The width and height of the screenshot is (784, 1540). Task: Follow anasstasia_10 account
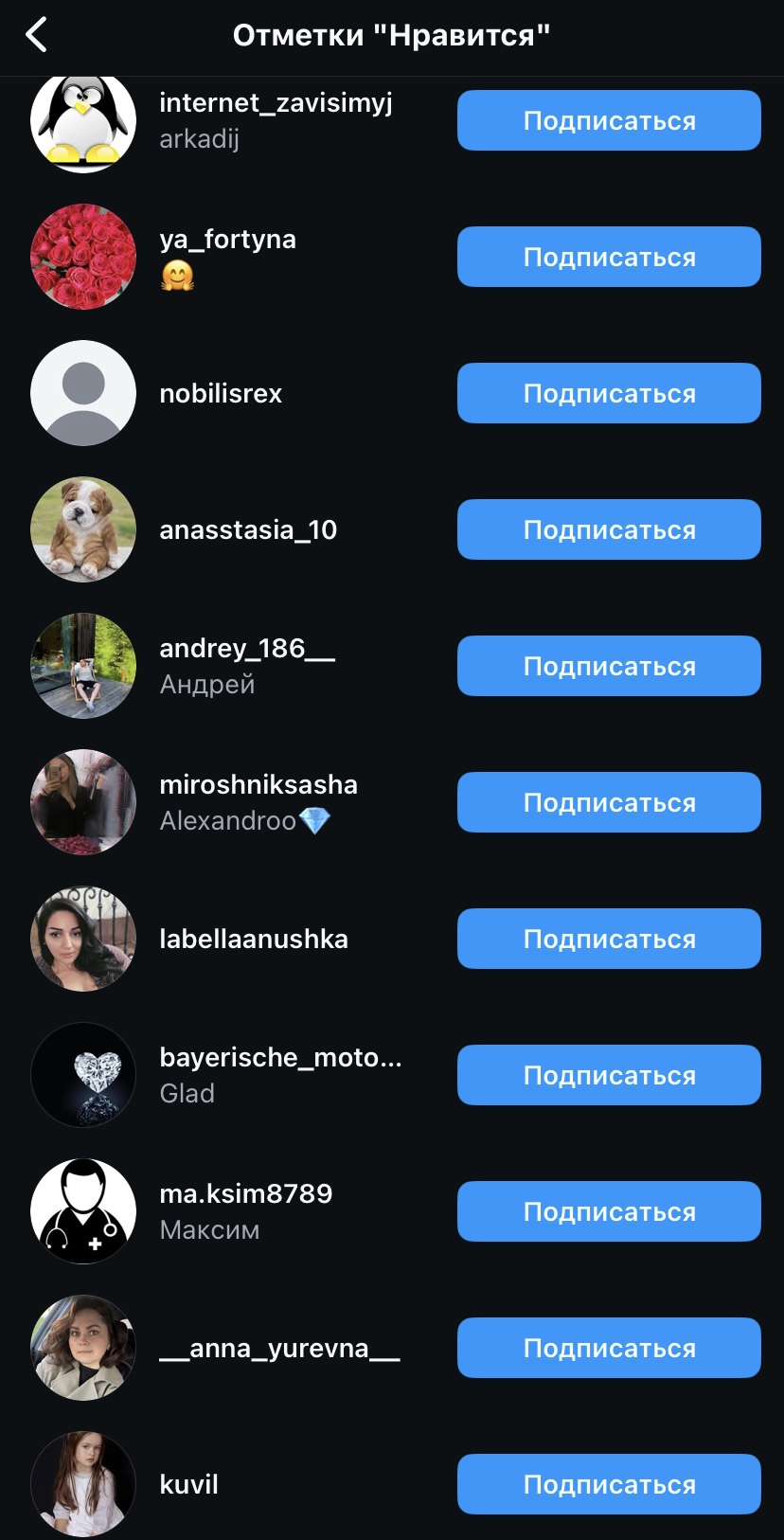tap(609, 529)
